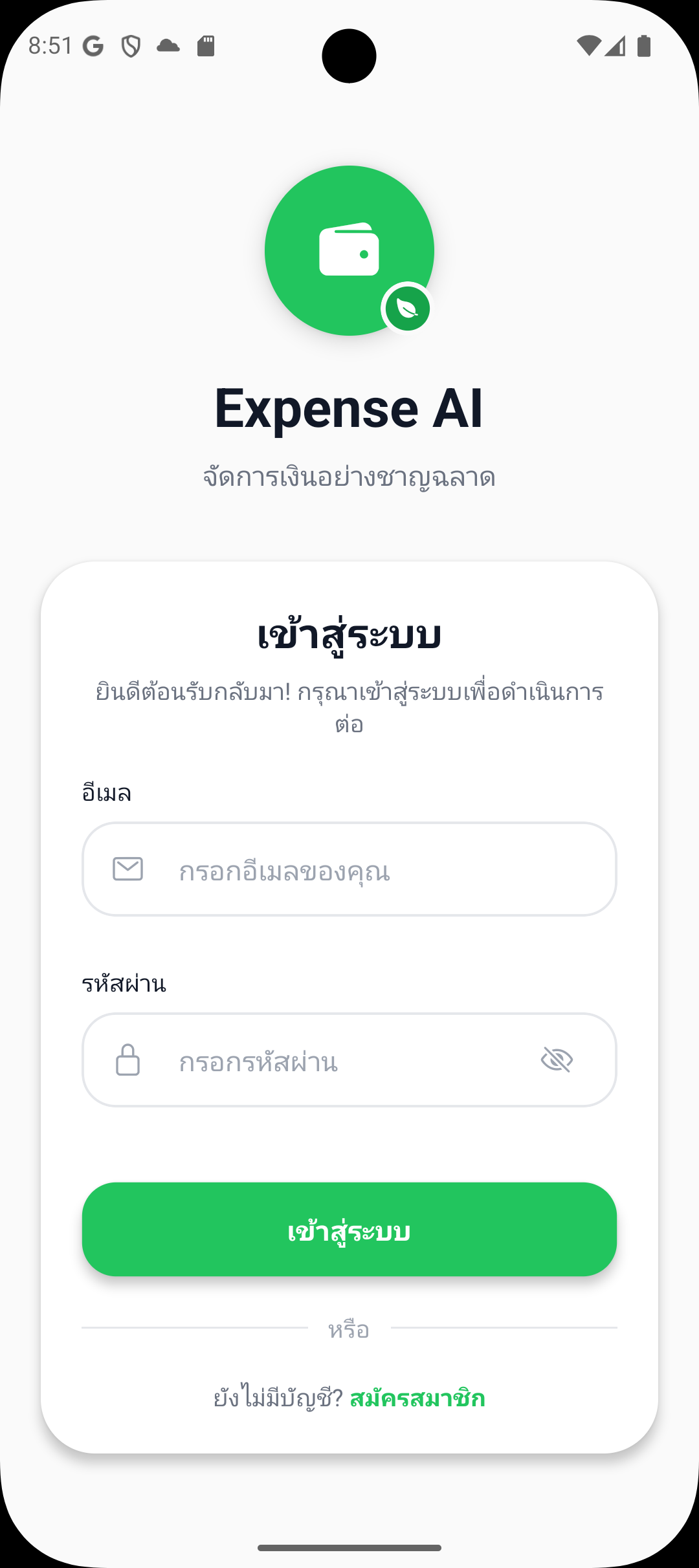Screen dimensions: 699x1568
Task: Toggle password visibility in the รหัสผ่าน field
Action: (x=557, y=1060)
